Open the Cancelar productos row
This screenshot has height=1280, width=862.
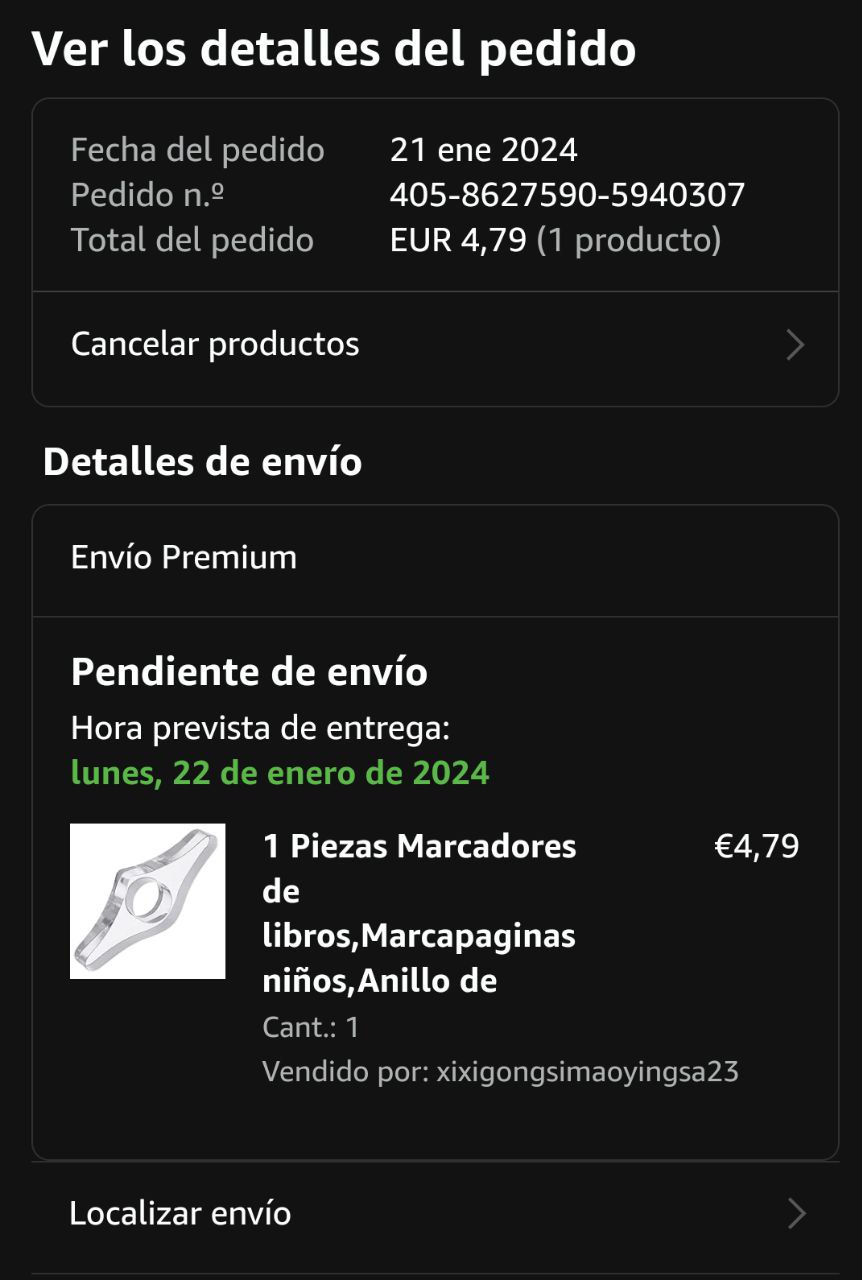pyautogui.click(x=435, y=345)
